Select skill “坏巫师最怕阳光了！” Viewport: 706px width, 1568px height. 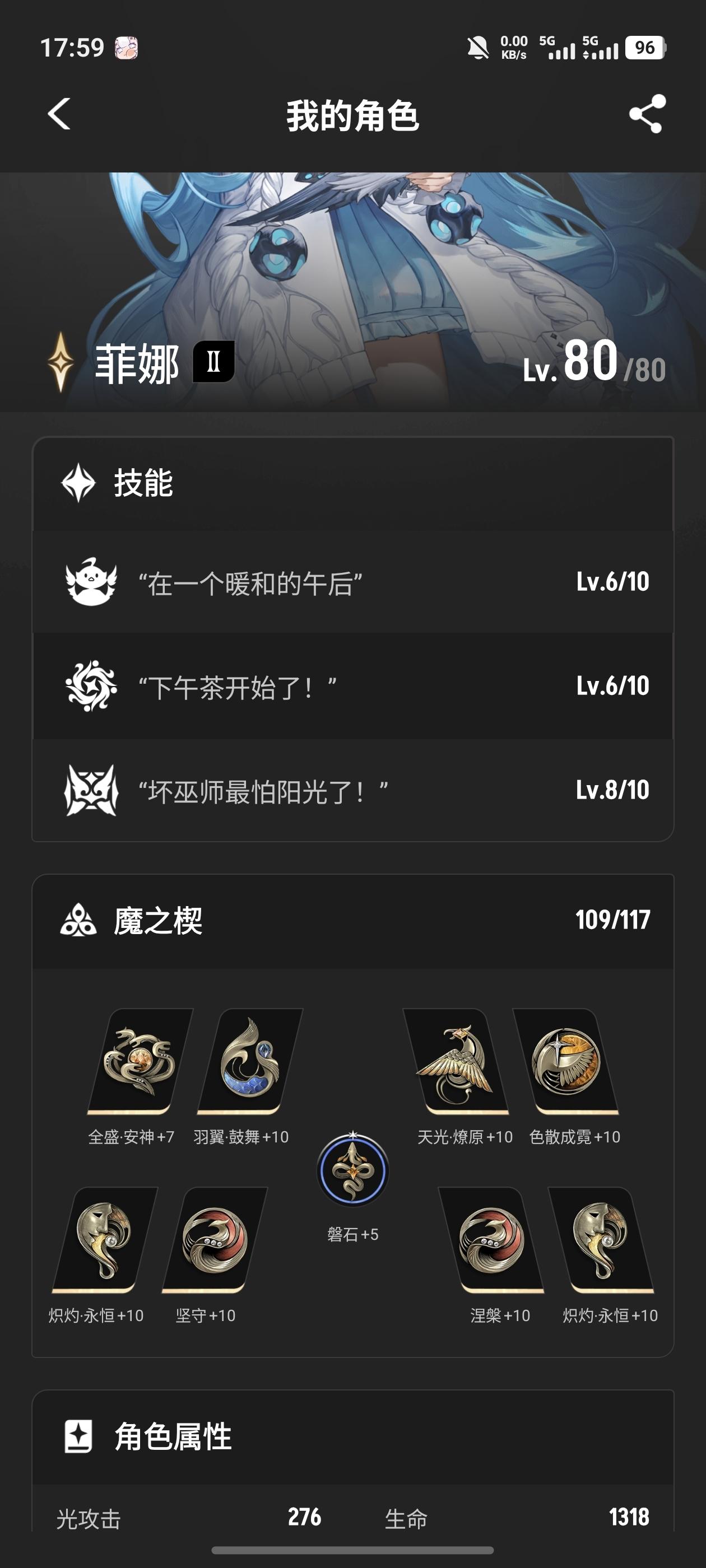352,790
